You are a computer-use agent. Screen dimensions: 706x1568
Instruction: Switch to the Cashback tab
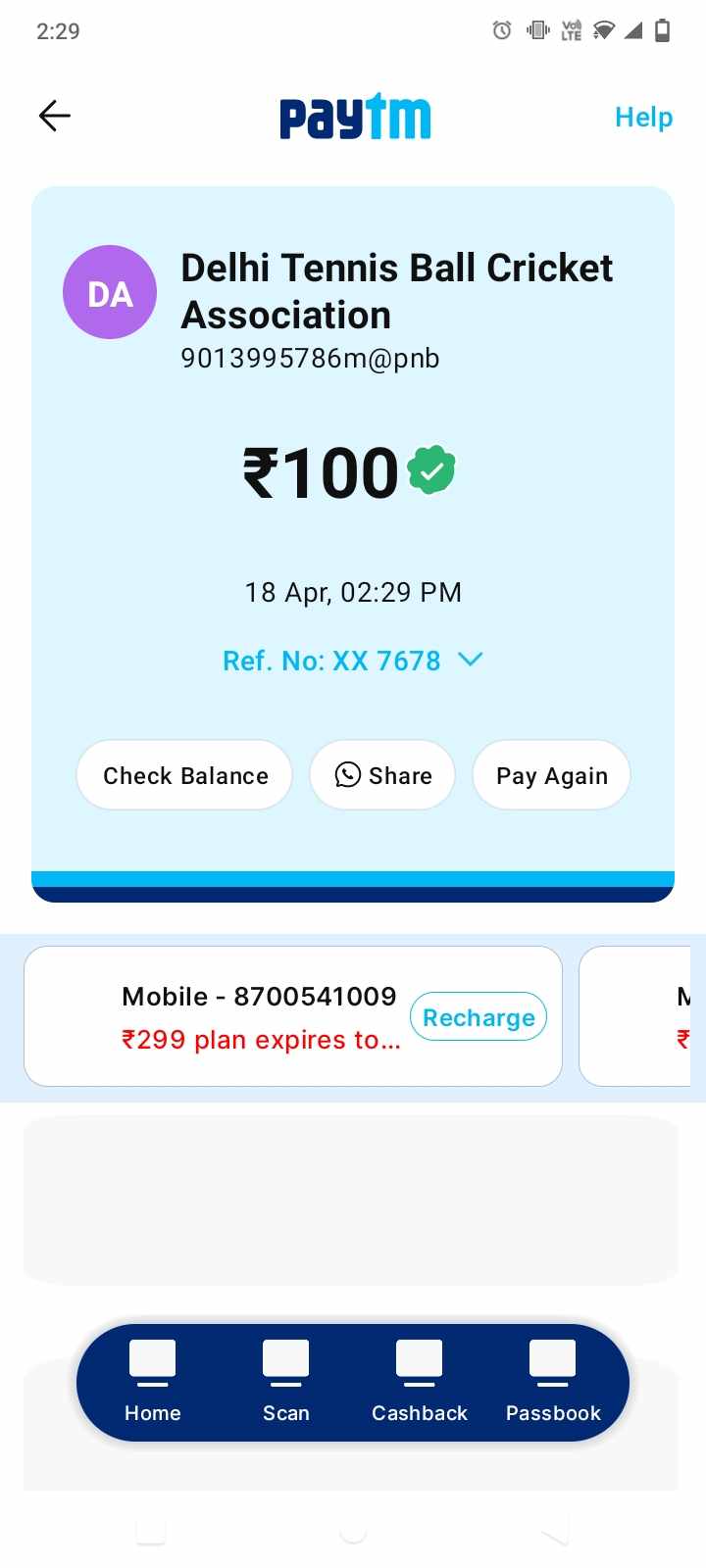coord(420,1382)
